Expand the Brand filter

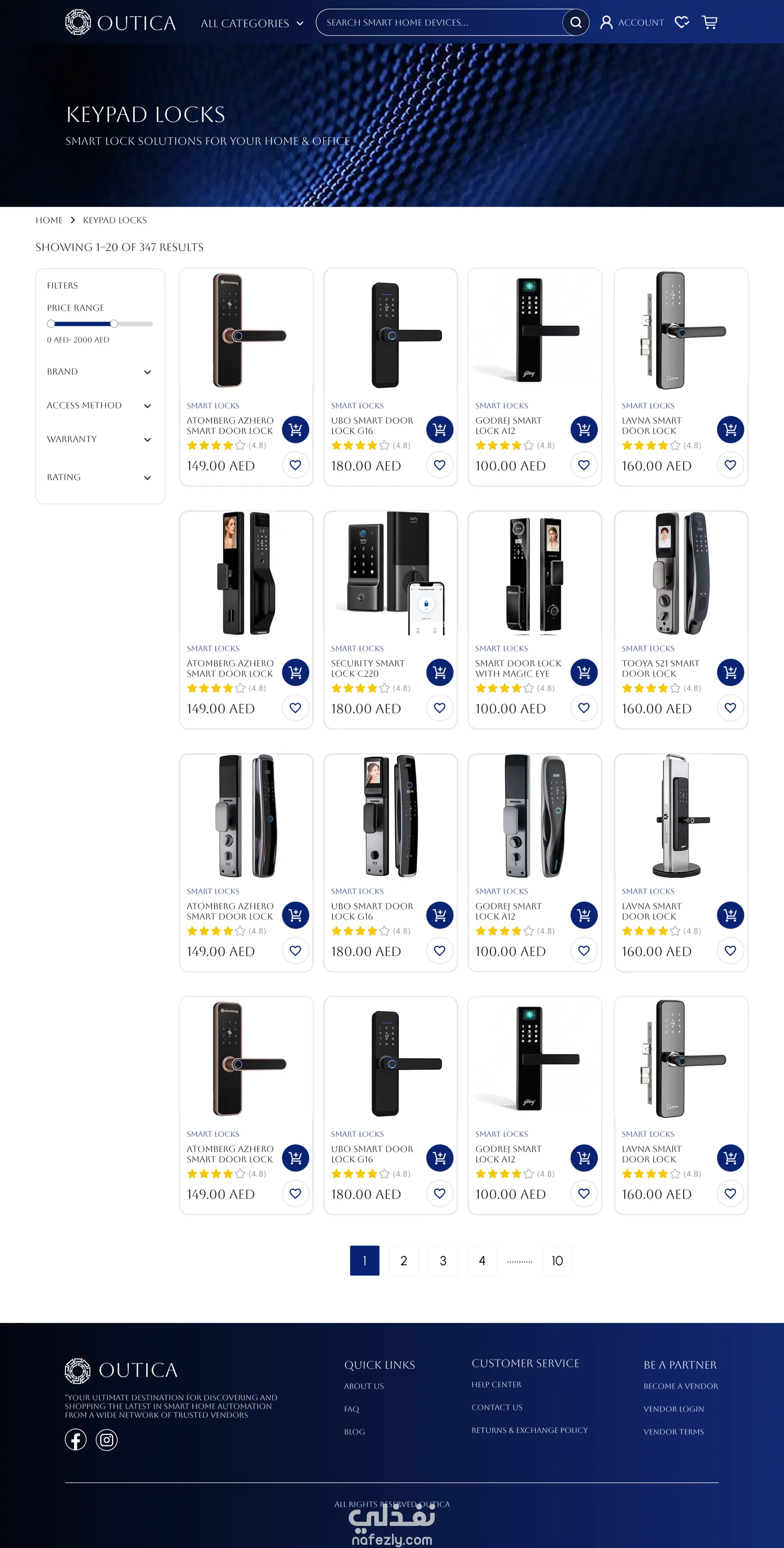(x=99, y=372)
